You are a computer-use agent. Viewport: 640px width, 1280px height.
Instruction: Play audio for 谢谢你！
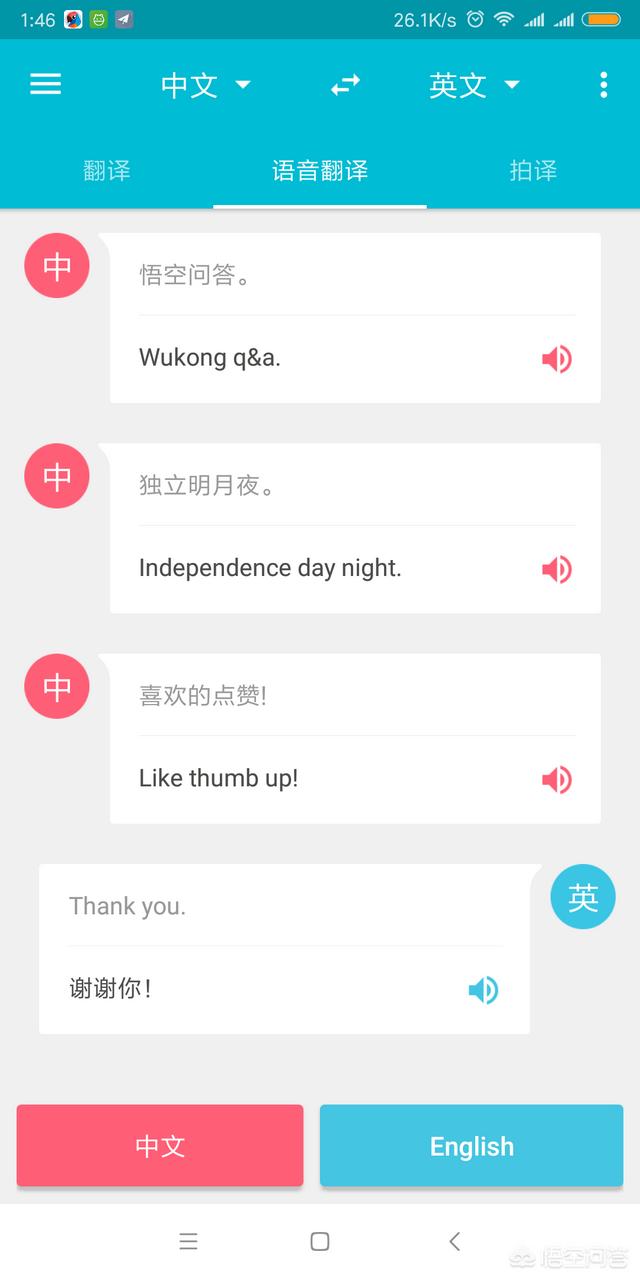click(483, 990)
